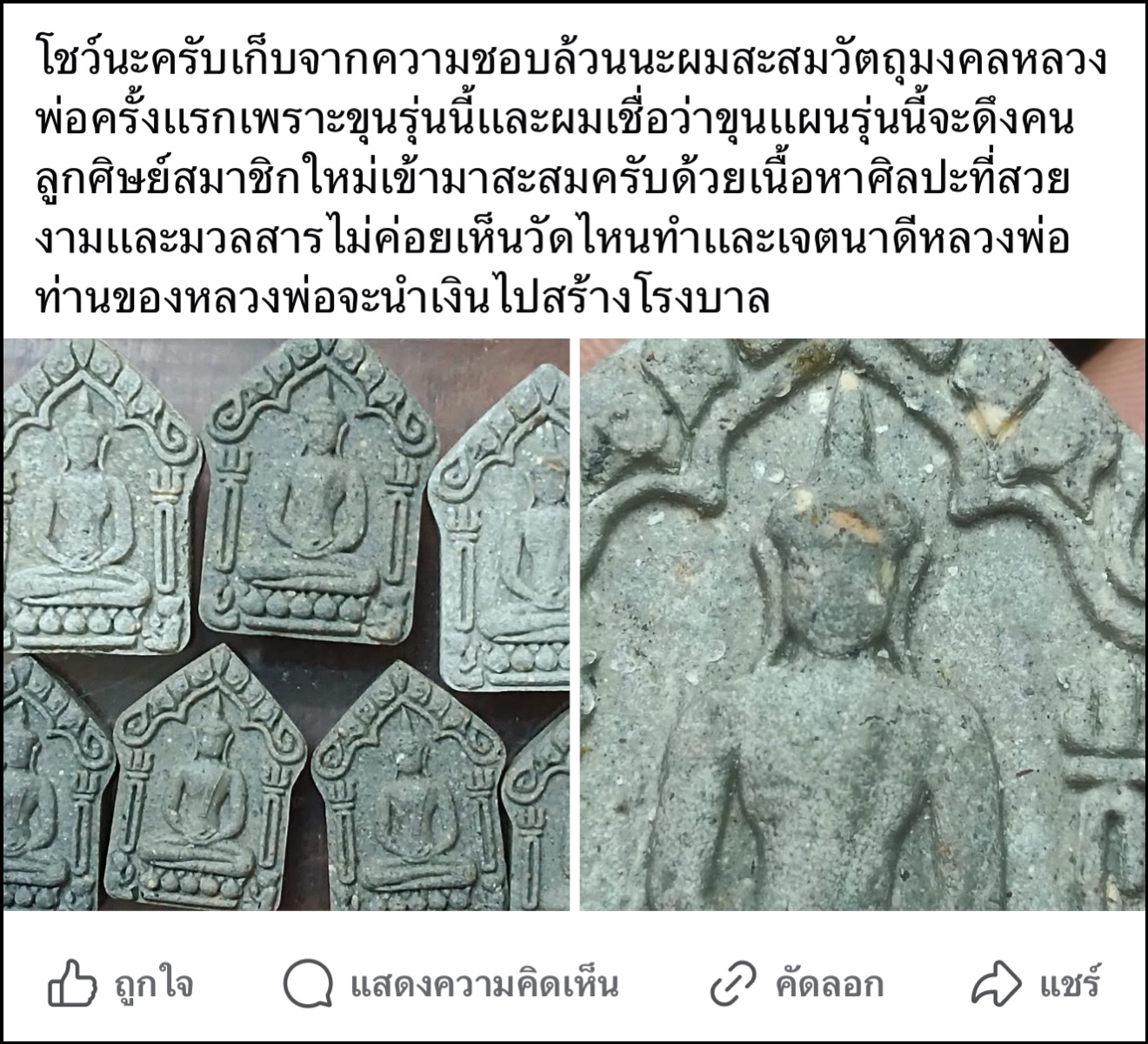Open the photo of multiple amulets
Screen dimensions: 1148x1044
[x=285, y=624]
